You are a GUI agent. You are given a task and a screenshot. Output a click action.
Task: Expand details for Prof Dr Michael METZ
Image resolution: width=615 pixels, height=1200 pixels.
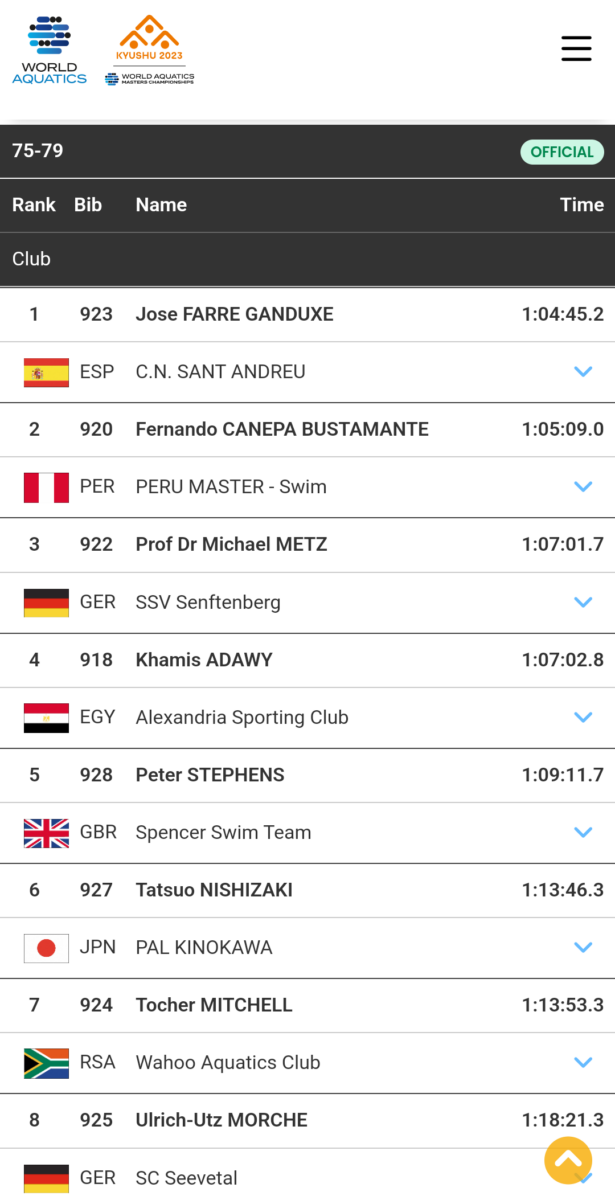point(583,602)
